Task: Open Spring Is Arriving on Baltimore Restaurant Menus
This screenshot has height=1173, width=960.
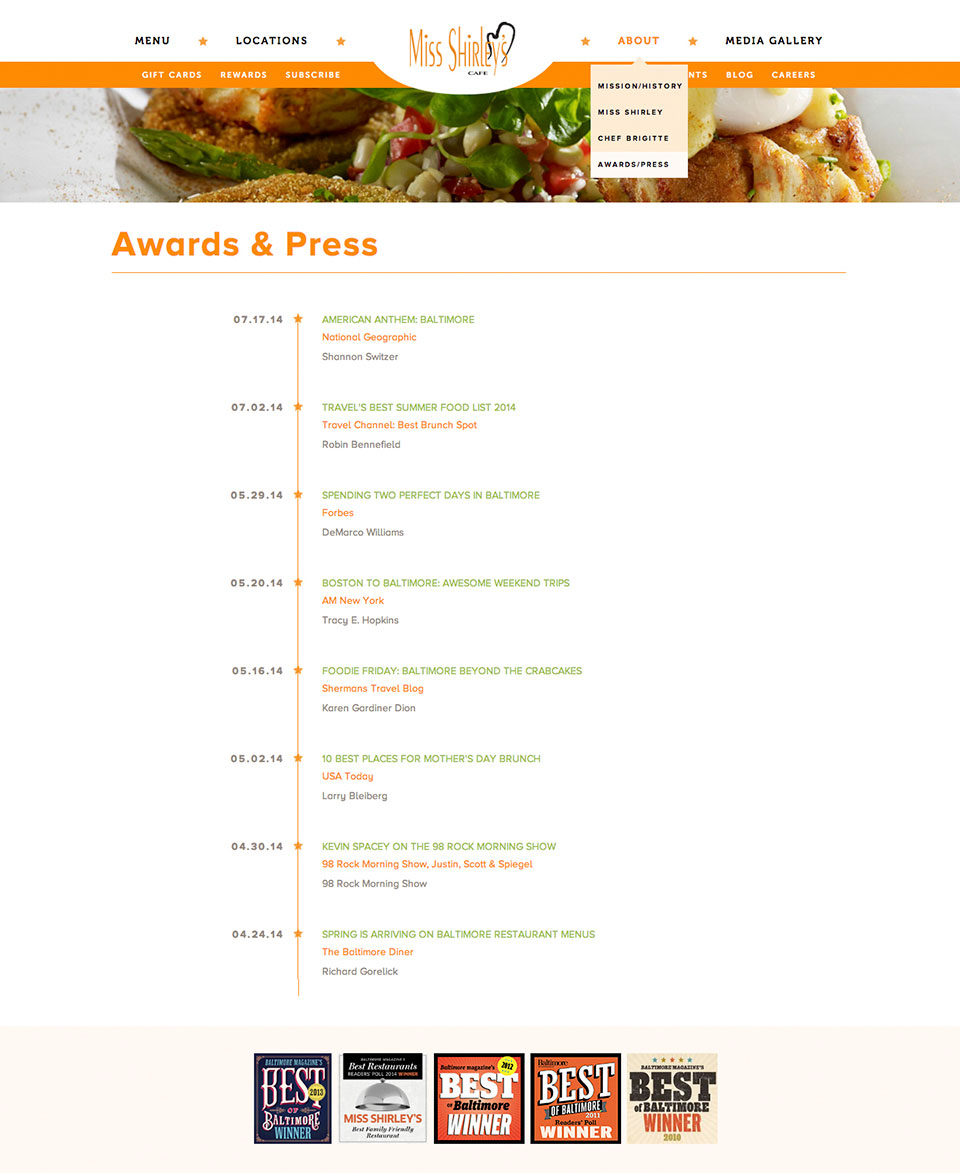Action: click(x=458, y=935)
